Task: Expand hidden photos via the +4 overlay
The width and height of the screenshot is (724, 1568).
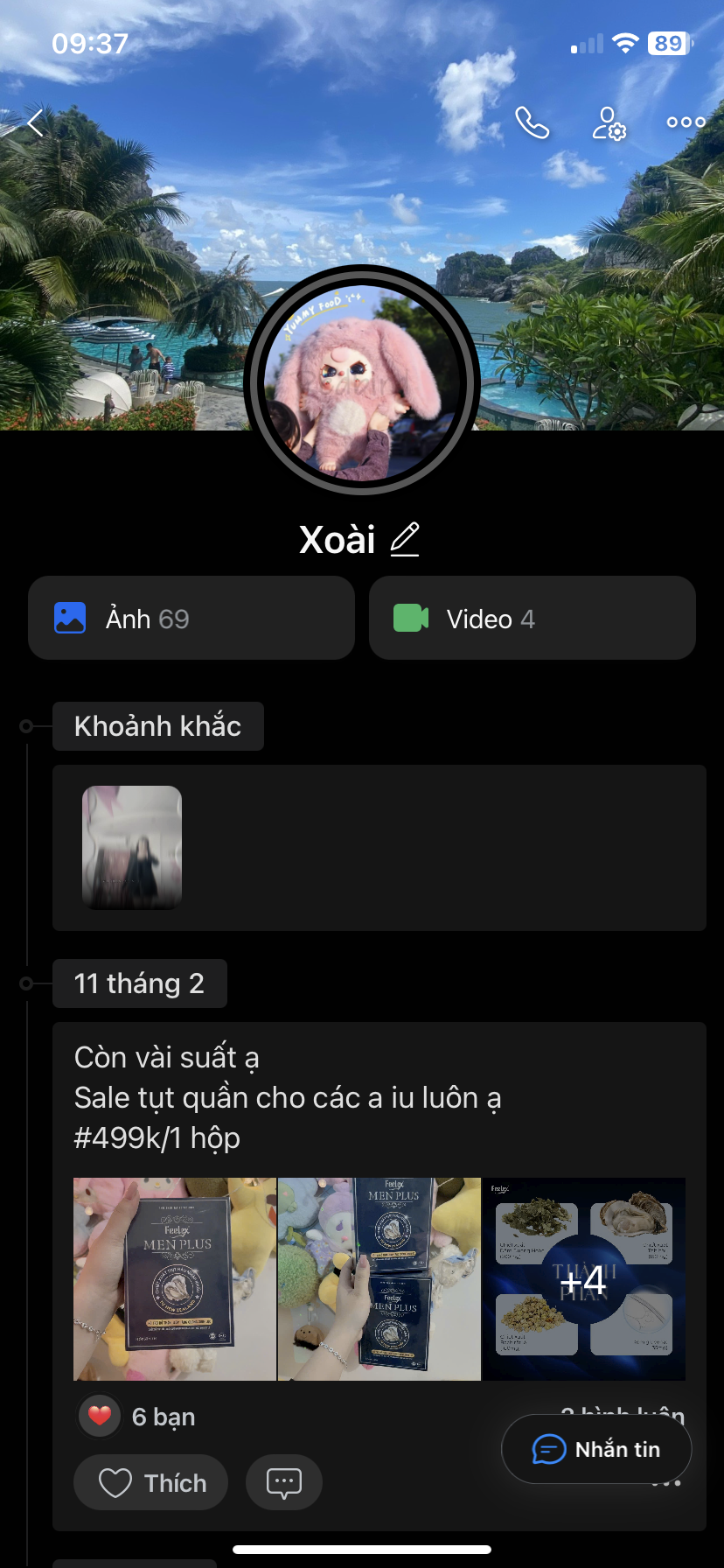Action: pos(582,1279)
